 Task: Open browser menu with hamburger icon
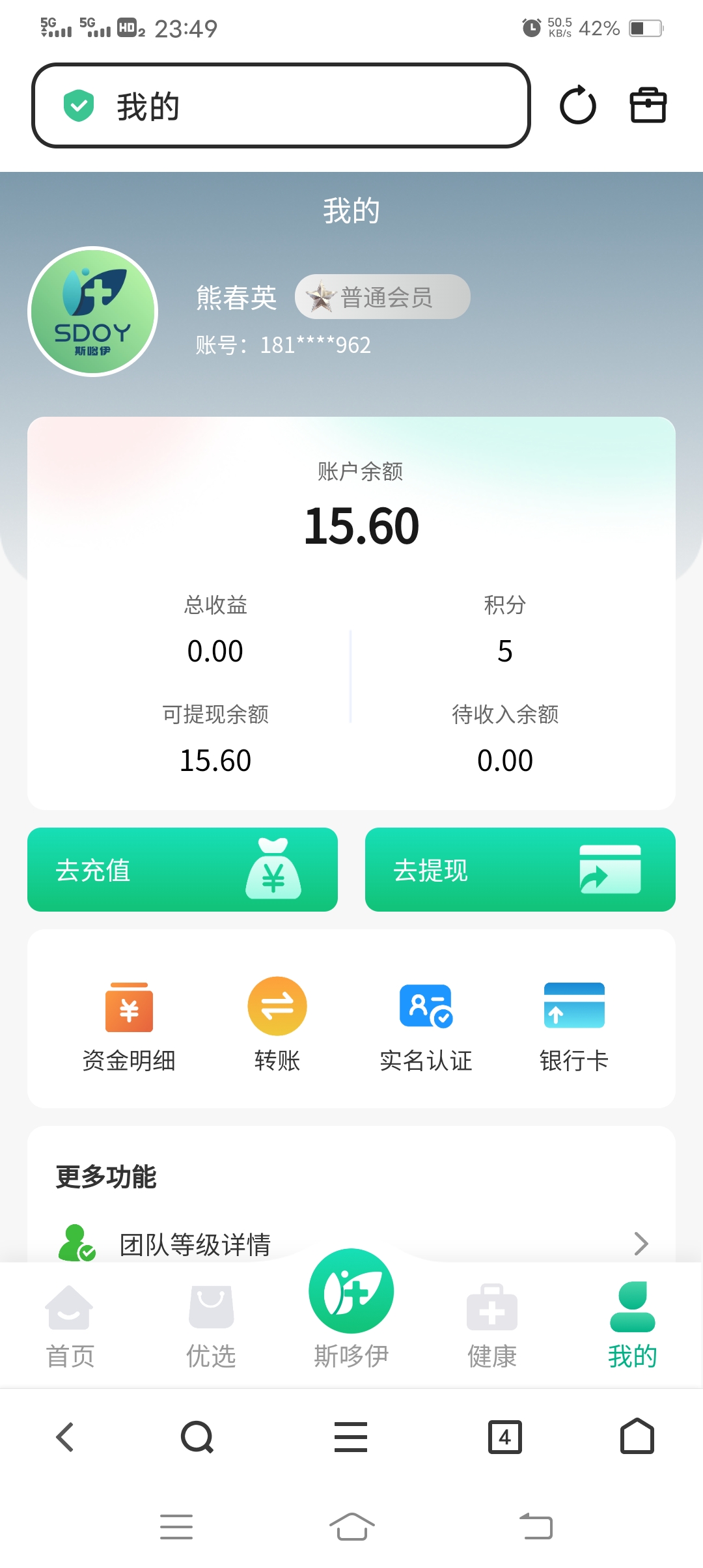pyautogui.click(x=351, y=1438)
